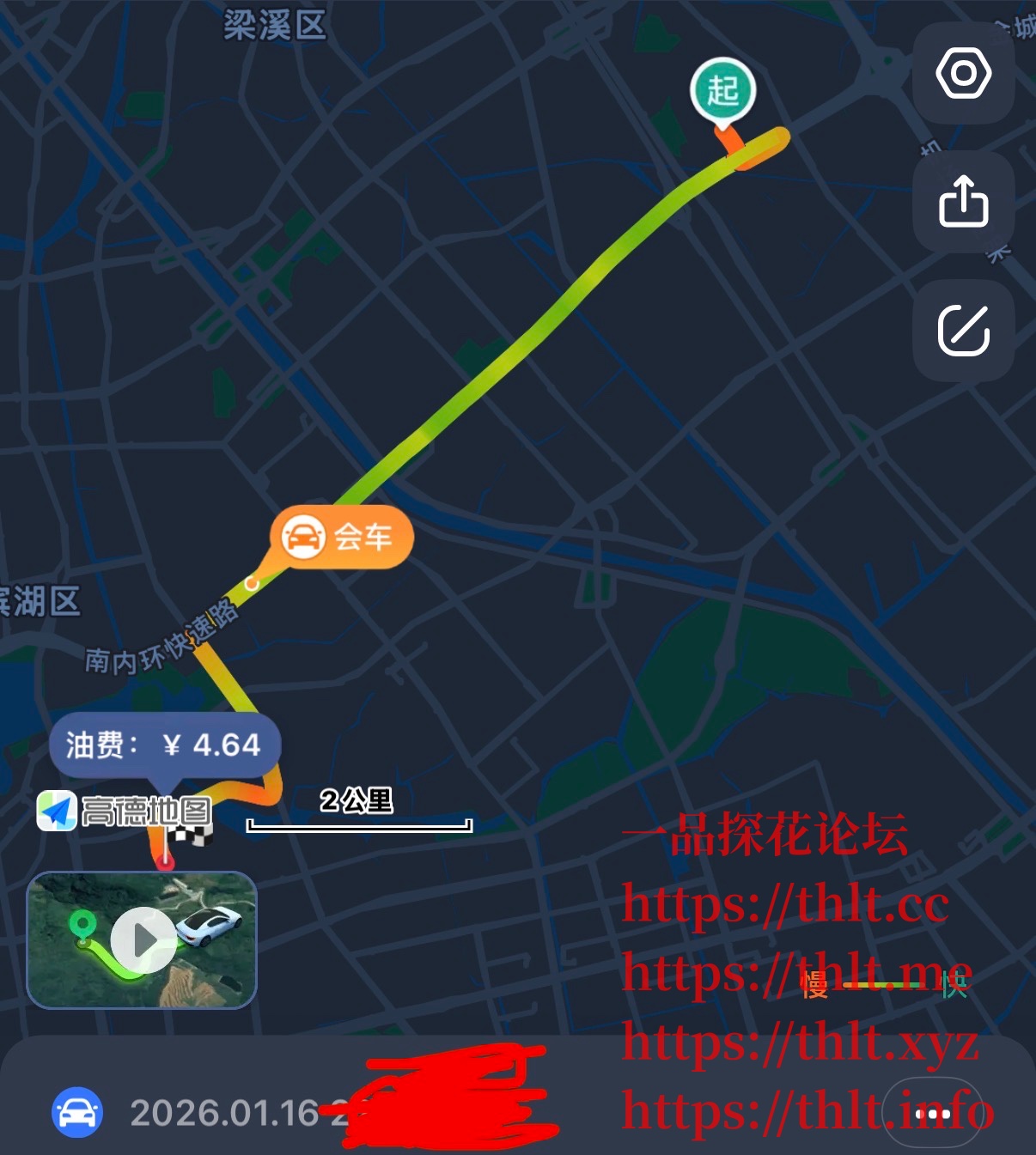Viewport: 1036px width, 1155px height.
Task: Open the hexagon settings button
Action: pyautogui.click(x=963, y=74)
